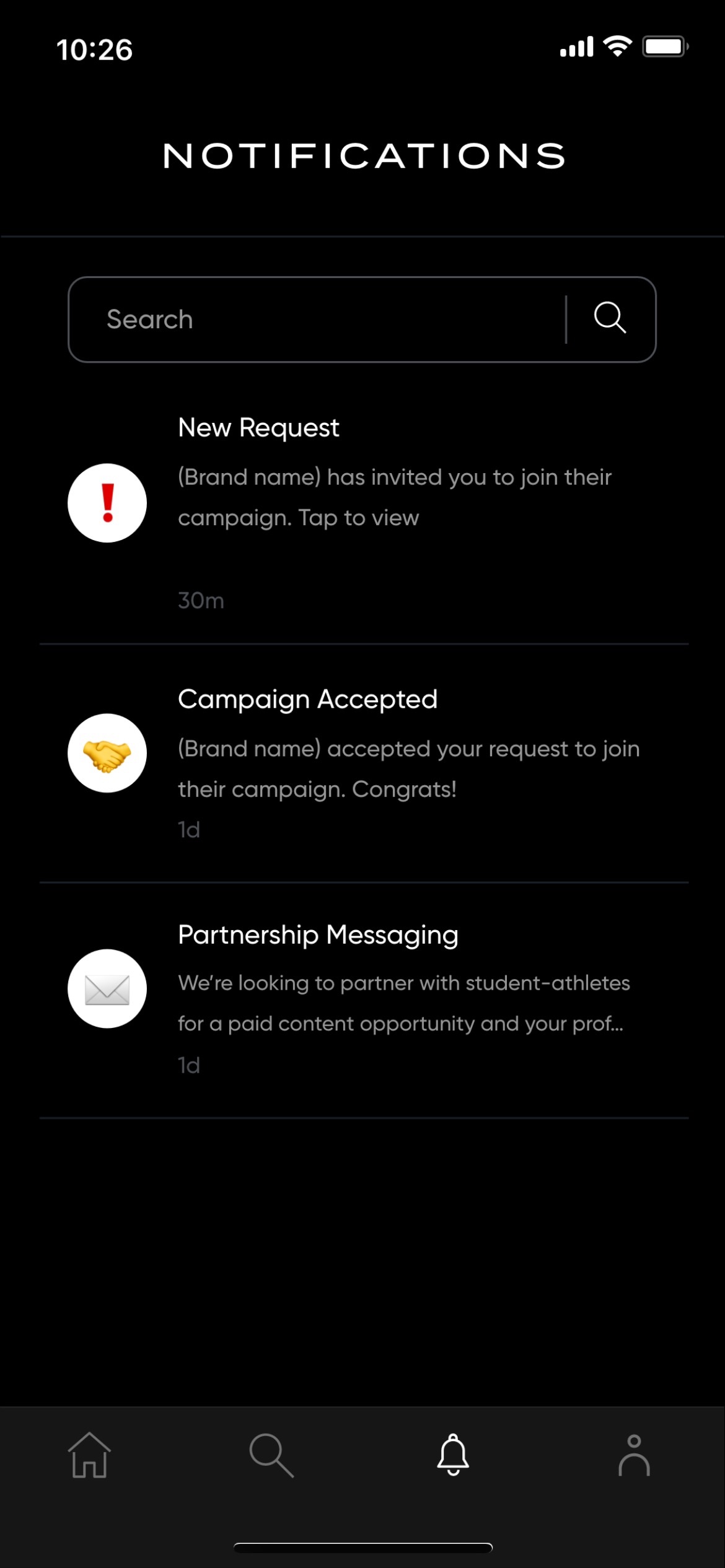Select the notifications bell tab
This screenshot has width=725, height=1568.
point(453,1455)
